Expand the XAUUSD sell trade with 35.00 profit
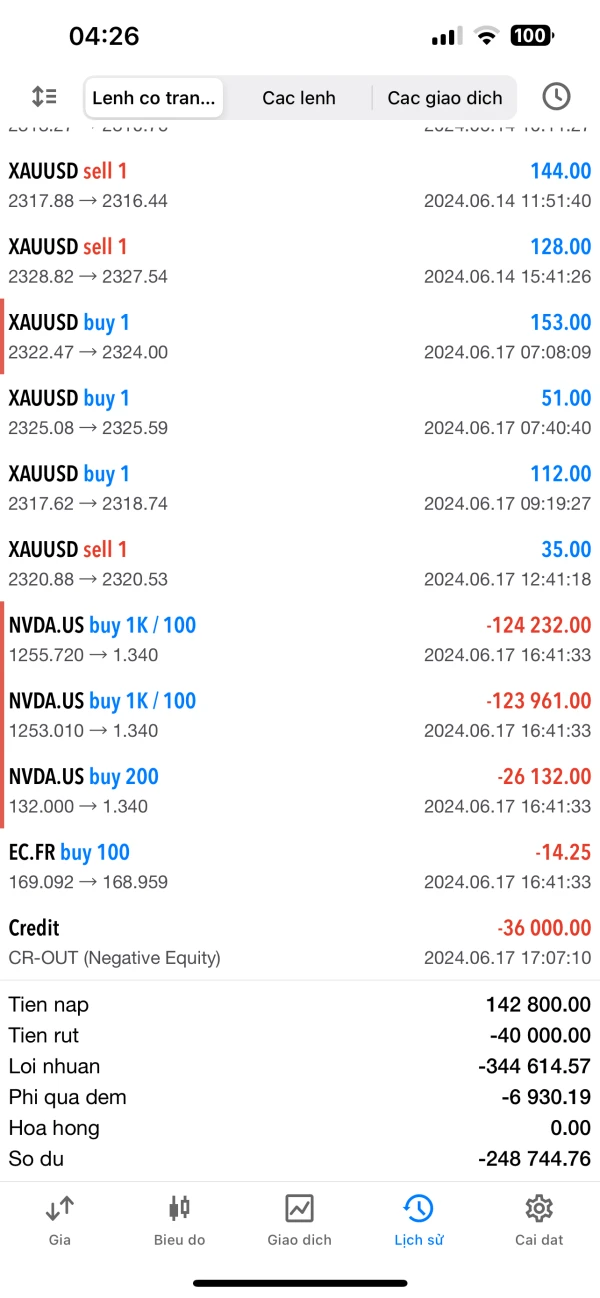The height and width of the screenshot is (1298, 600). (x=300, y=563)
